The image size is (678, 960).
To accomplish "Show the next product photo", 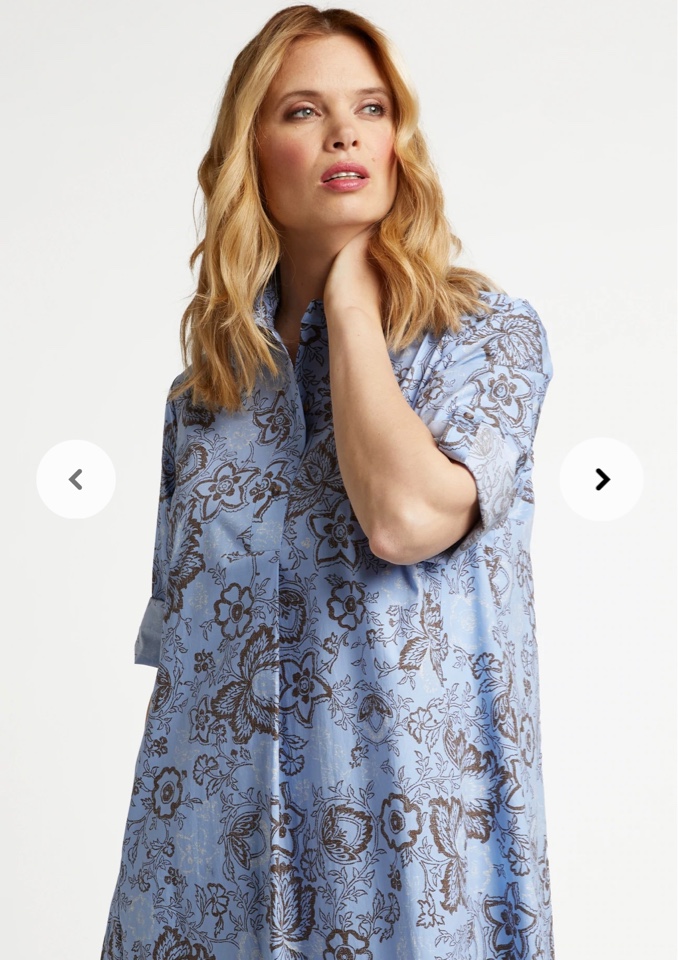I will coord(601,479).
